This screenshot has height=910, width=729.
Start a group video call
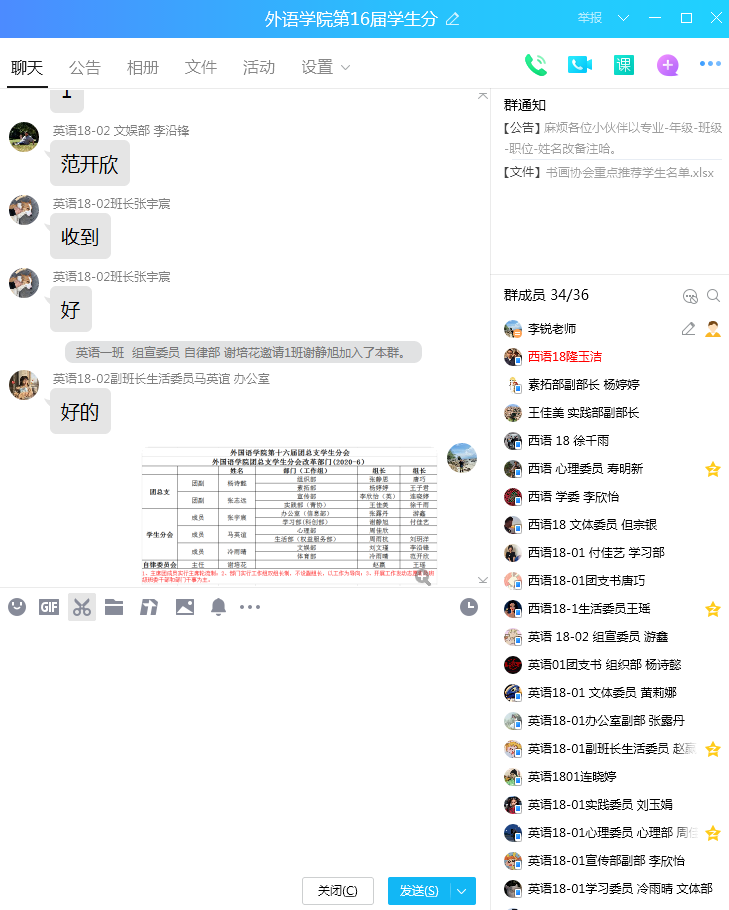pos(580,65)
